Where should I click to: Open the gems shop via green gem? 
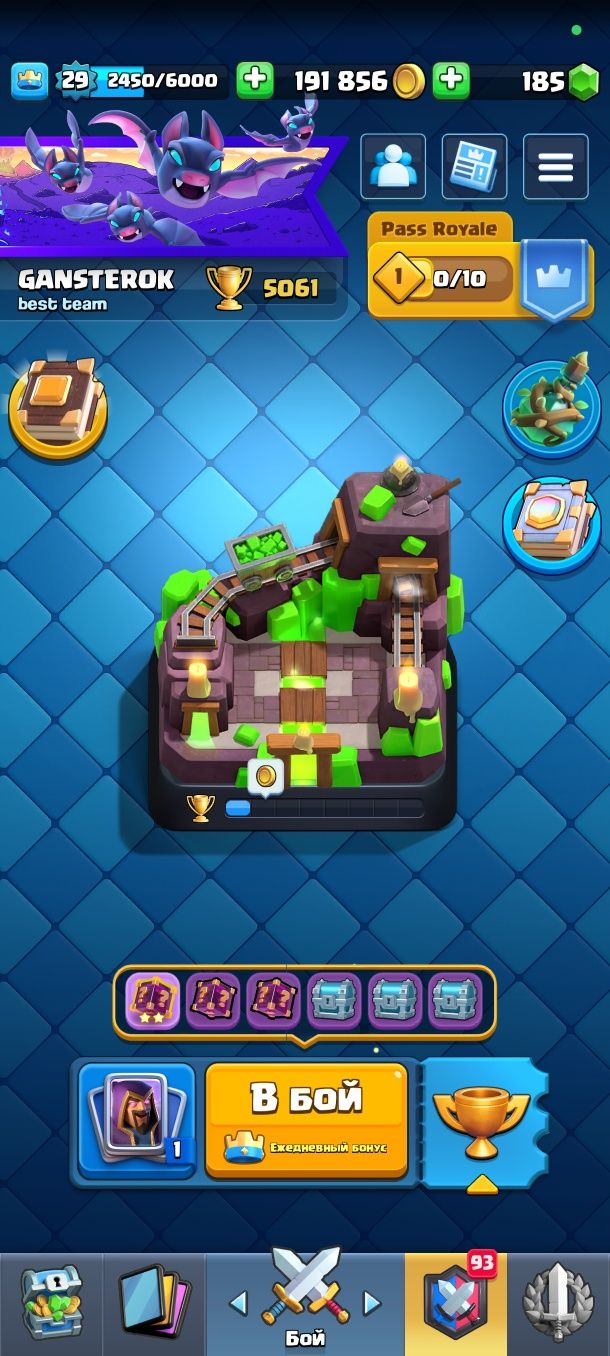pos(582,81)
